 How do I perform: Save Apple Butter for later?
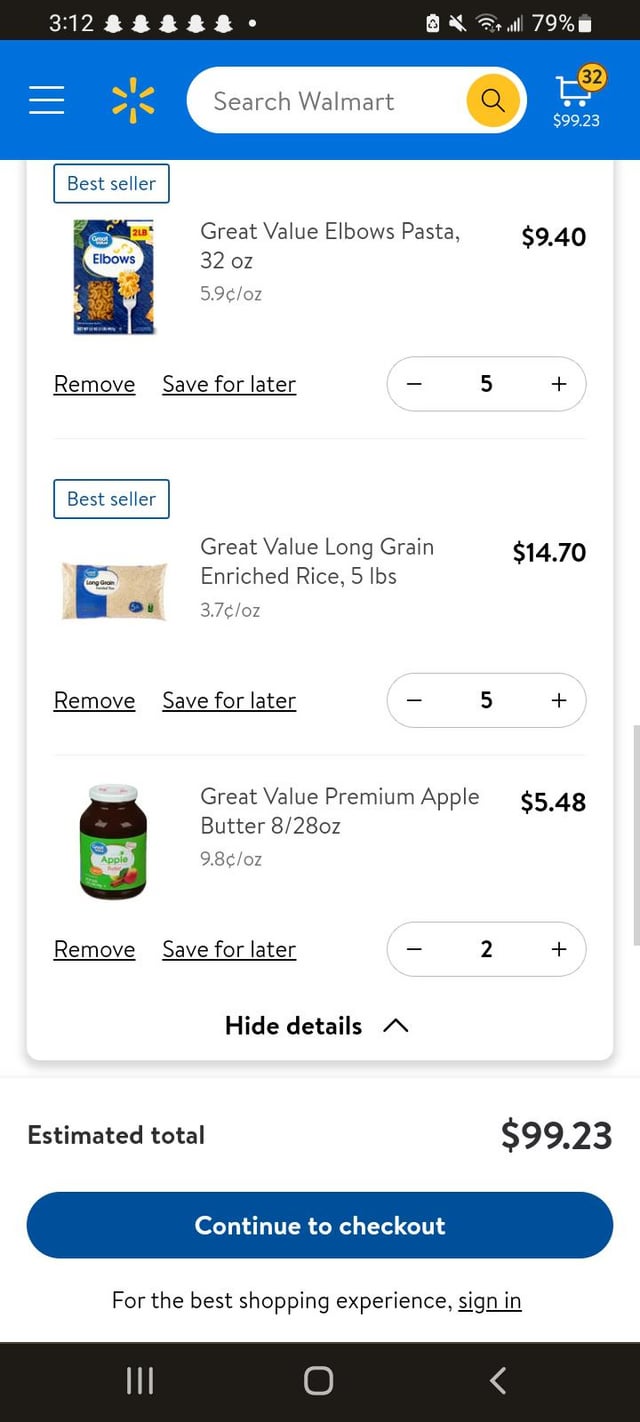(229, 949)
